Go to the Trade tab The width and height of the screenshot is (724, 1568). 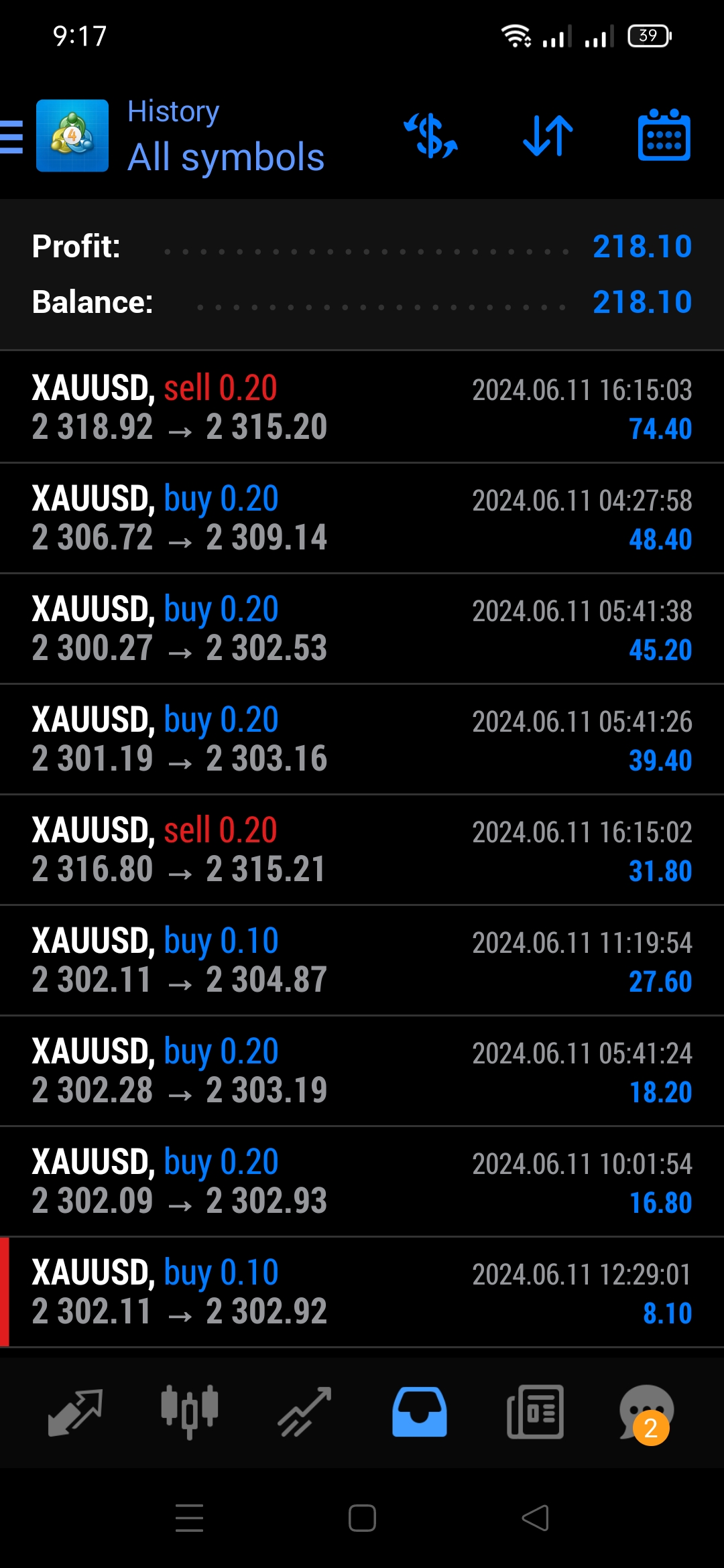(305, 1411)
